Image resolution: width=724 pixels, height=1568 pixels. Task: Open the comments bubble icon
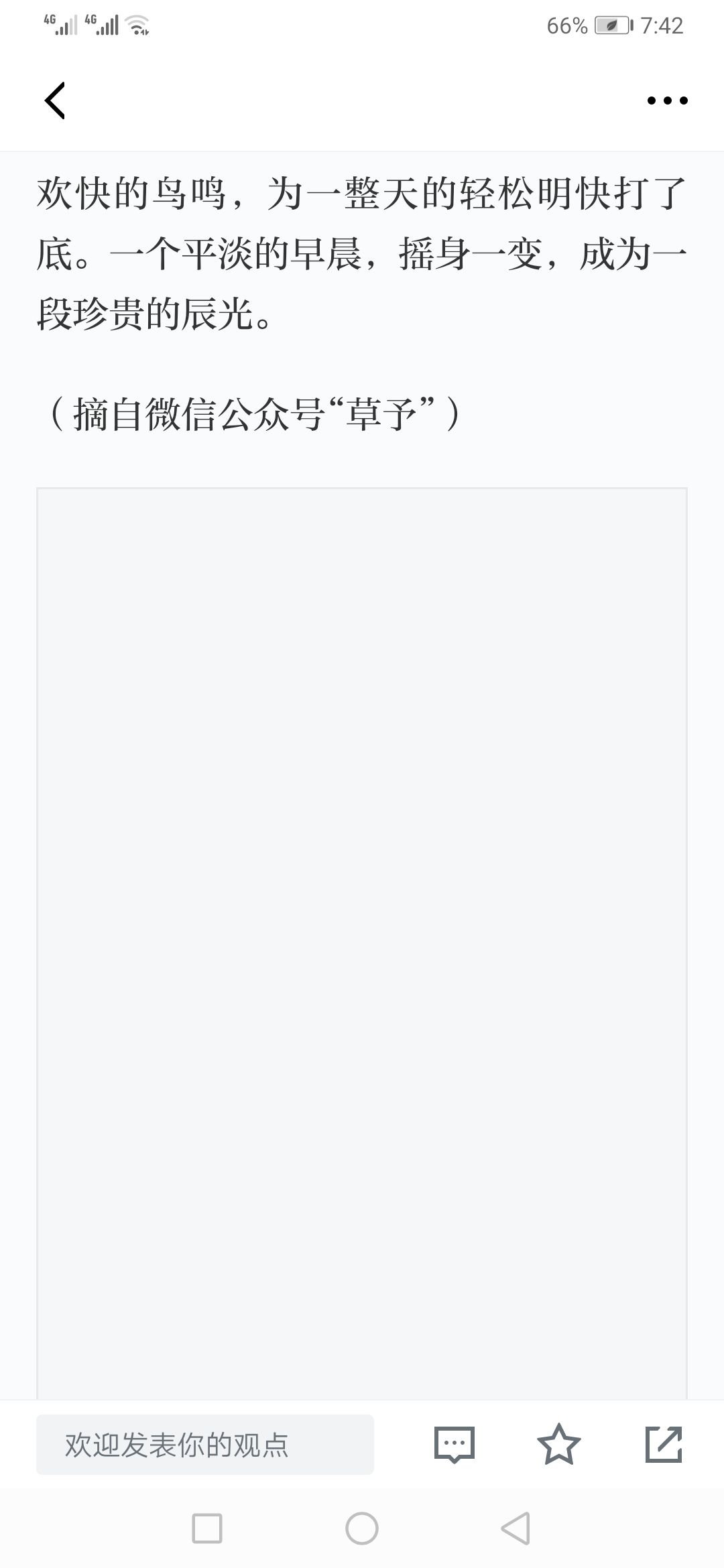(455, 1444)
